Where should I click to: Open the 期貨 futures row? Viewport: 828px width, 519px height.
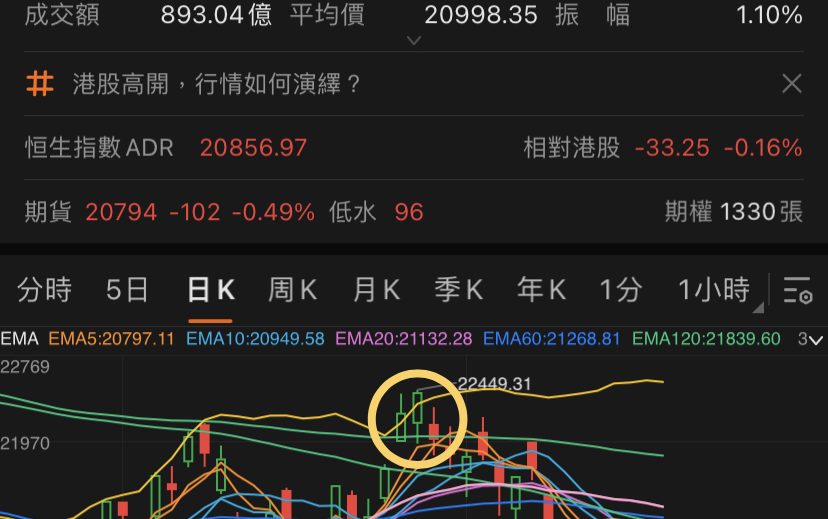point(223,212)
